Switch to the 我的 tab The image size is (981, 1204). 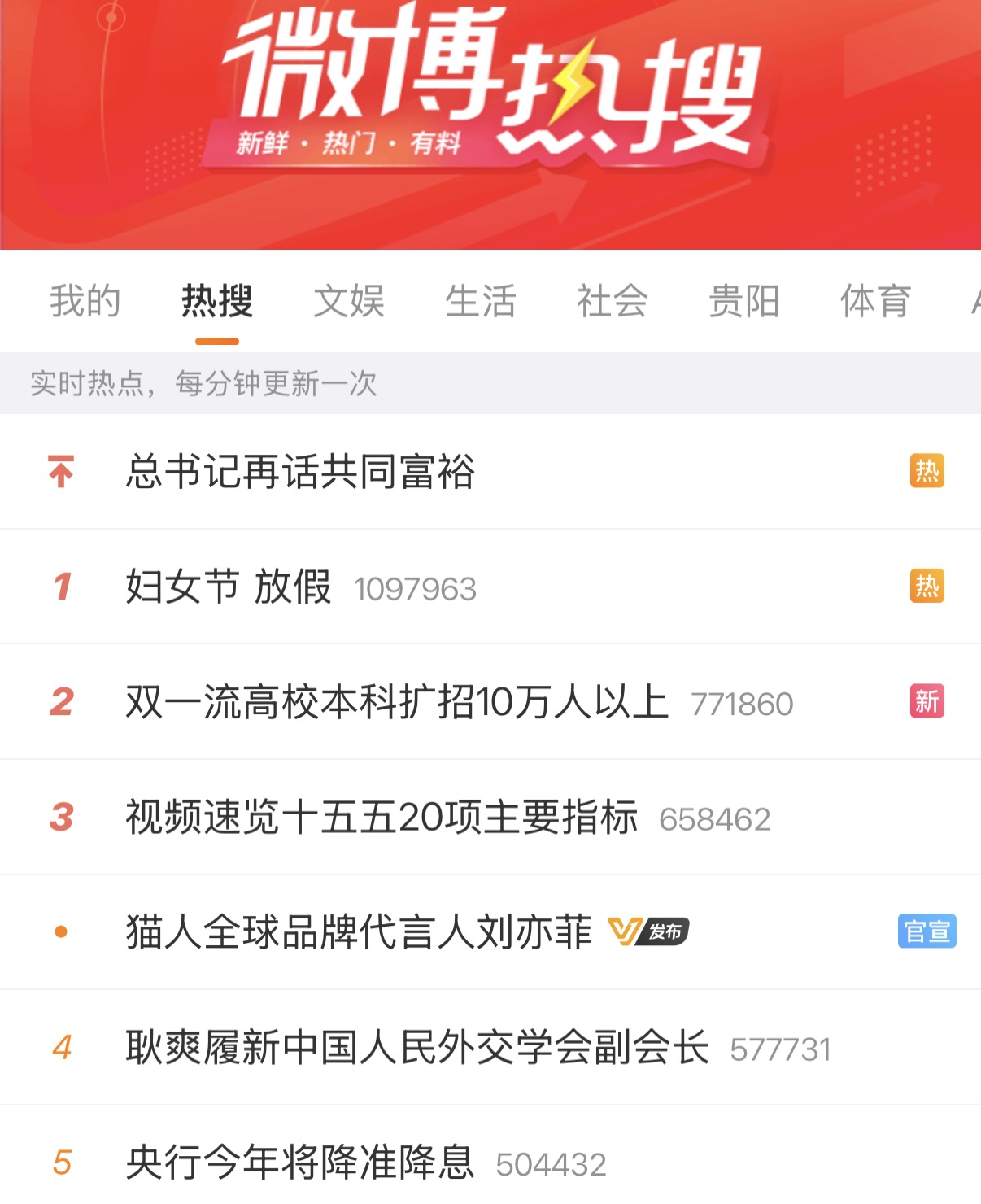pos(85,301)
